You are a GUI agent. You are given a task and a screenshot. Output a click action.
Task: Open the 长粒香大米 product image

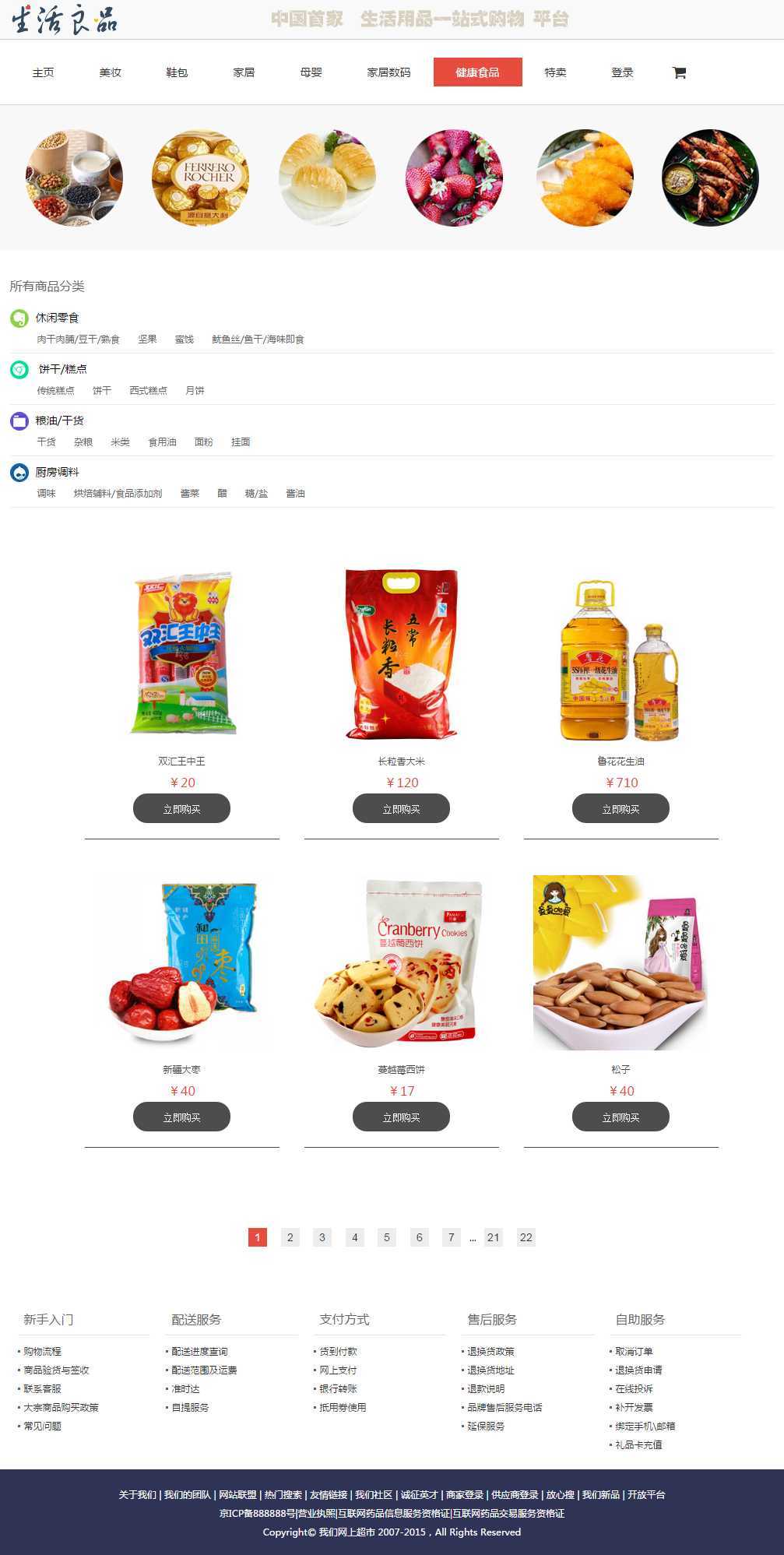coord(401,654)
